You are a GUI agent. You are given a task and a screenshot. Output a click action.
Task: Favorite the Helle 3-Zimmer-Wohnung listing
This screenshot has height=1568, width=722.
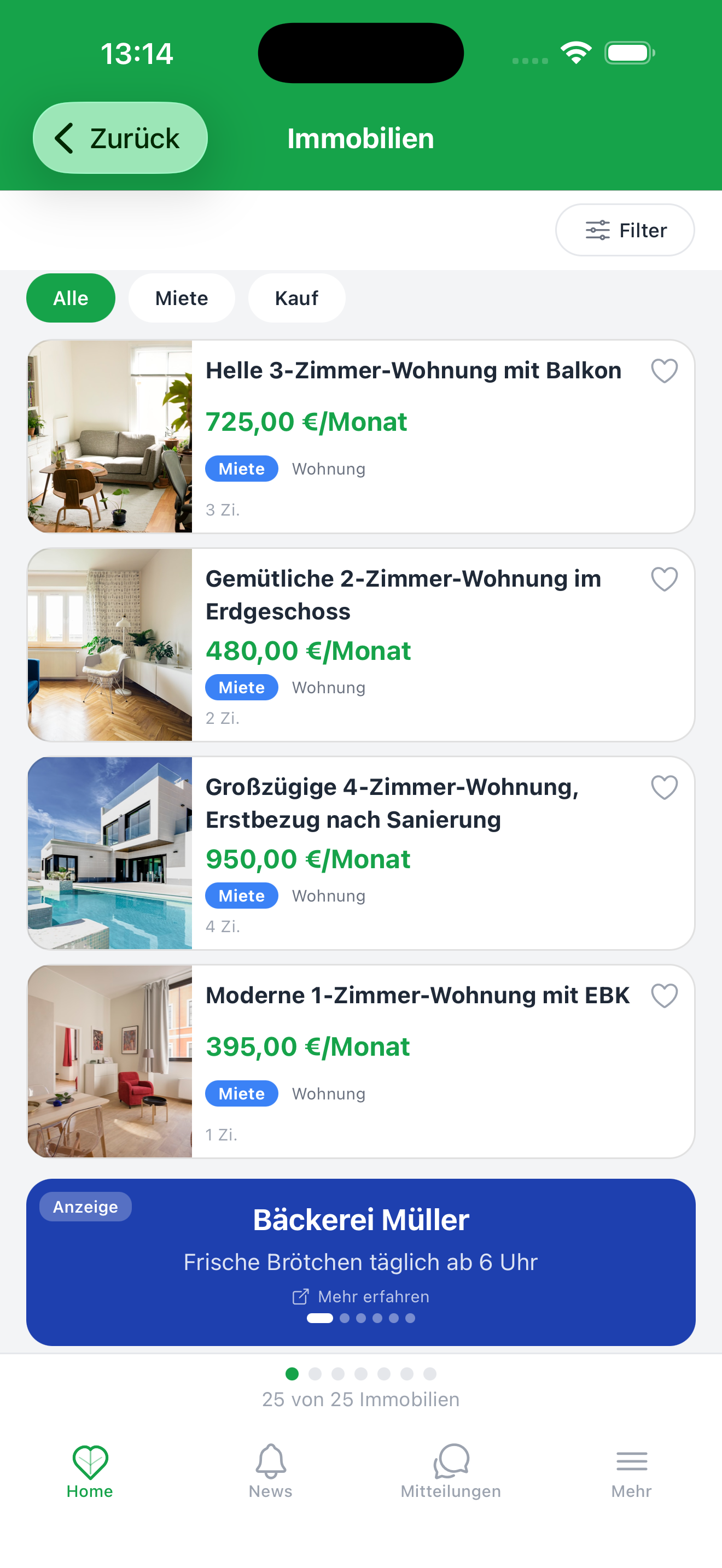tap(665, 371)
